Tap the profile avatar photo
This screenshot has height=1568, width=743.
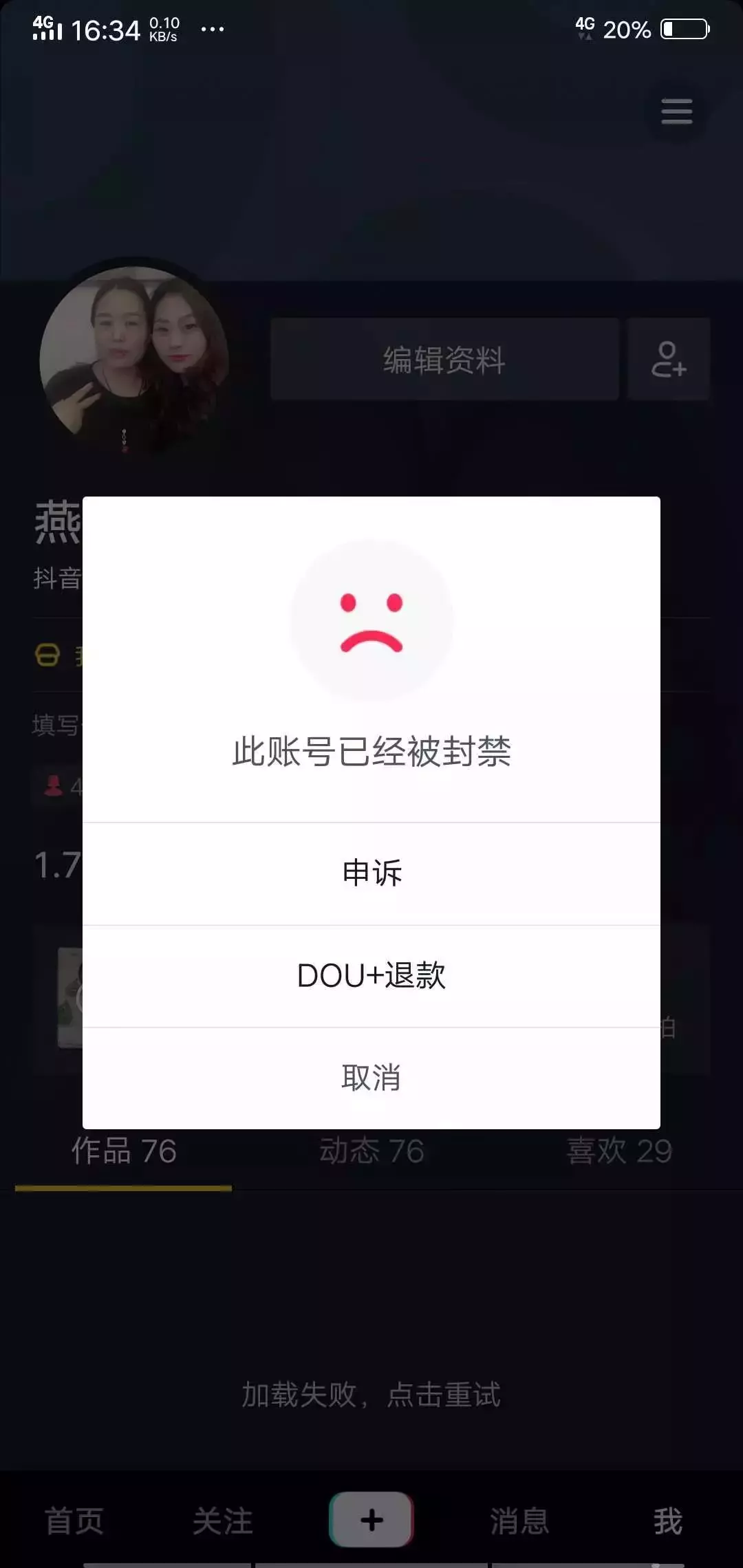coord(135,360)
